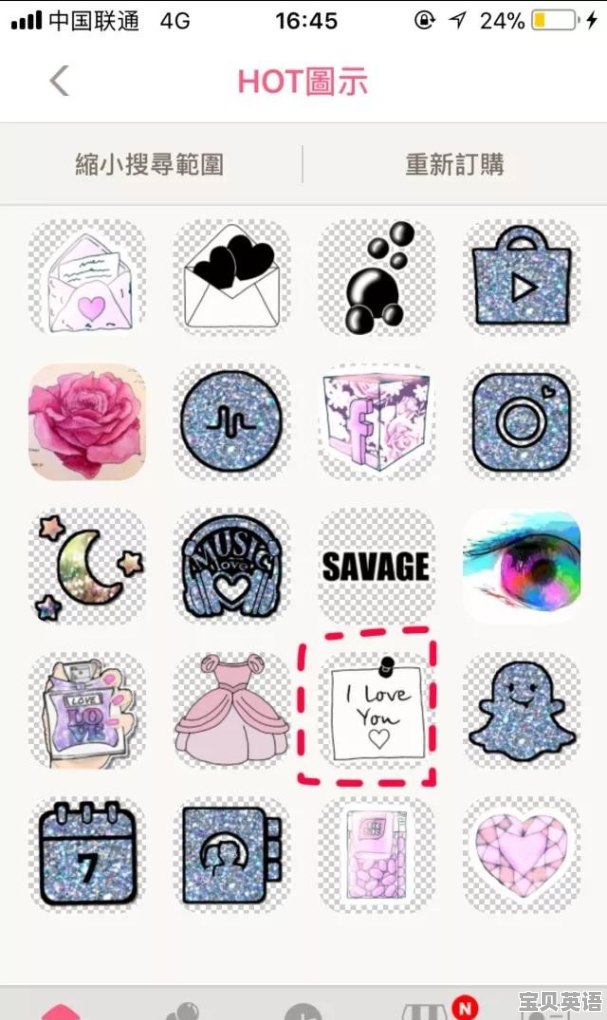Tap the 縮小搜尋範圍 button
The image size is (607, 1020).
click(150, 164)
